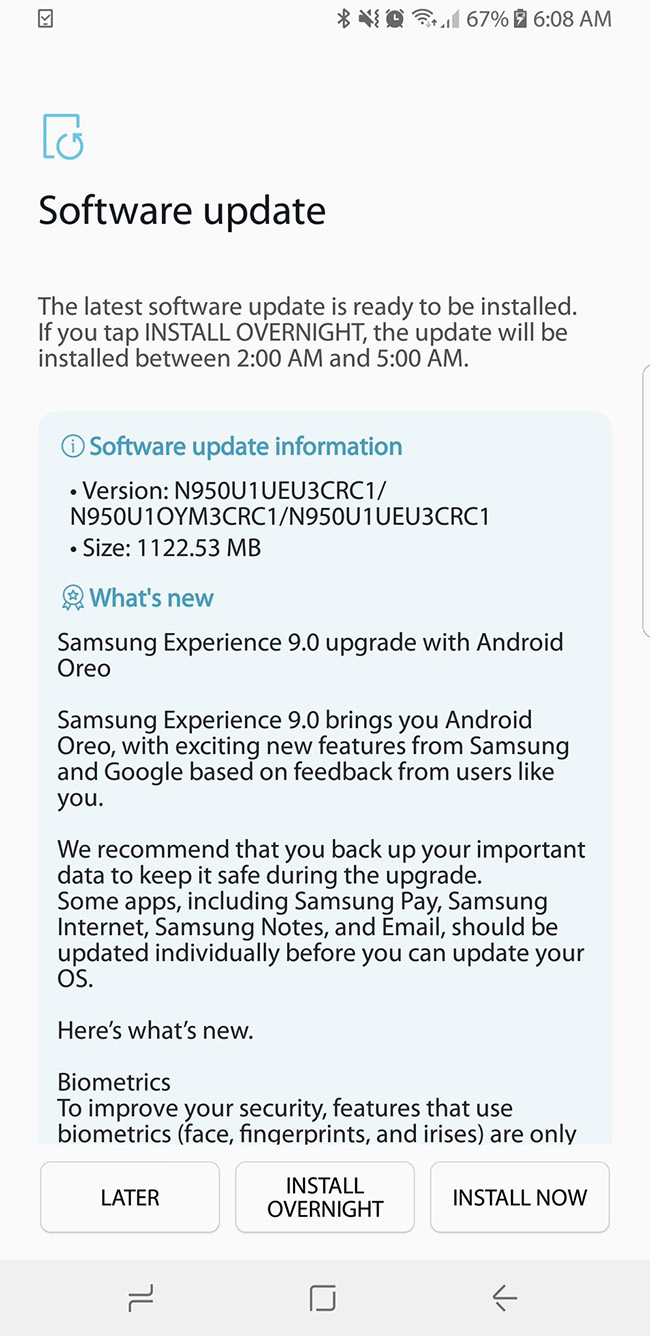Go to the home screen
The width and height of the screenshot is (650, 1336).
[323, 1298]
